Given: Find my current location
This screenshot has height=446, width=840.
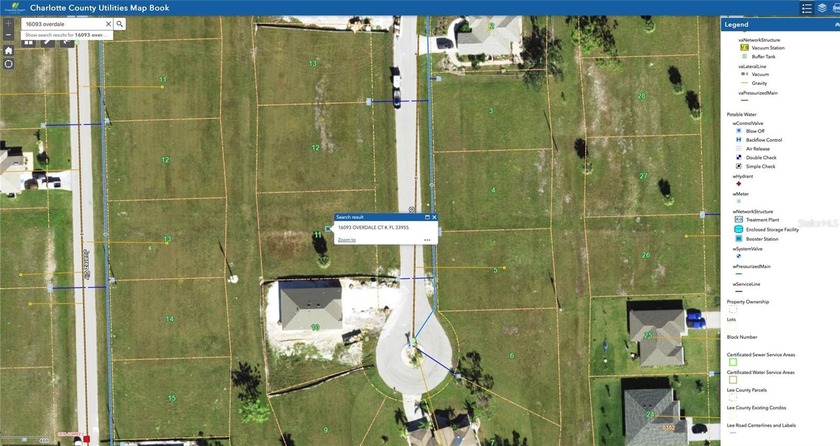Looking at the screenshot, I should (8, 63).
